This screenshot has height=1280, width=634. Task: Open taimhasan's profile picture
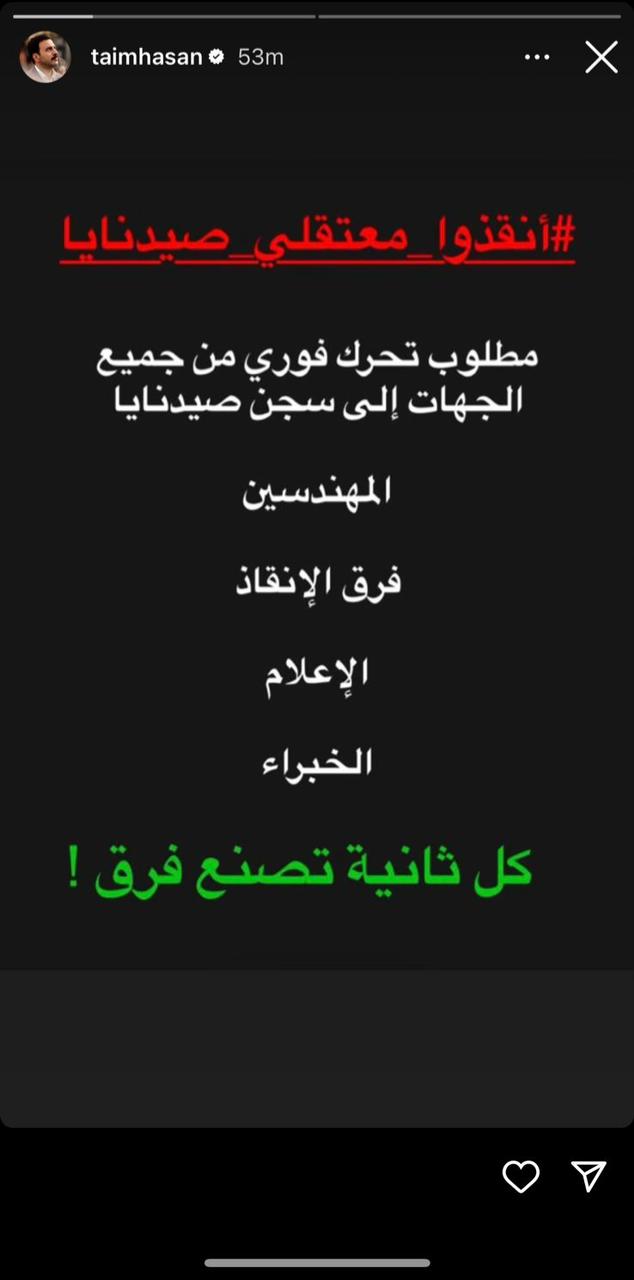(45, 57)
